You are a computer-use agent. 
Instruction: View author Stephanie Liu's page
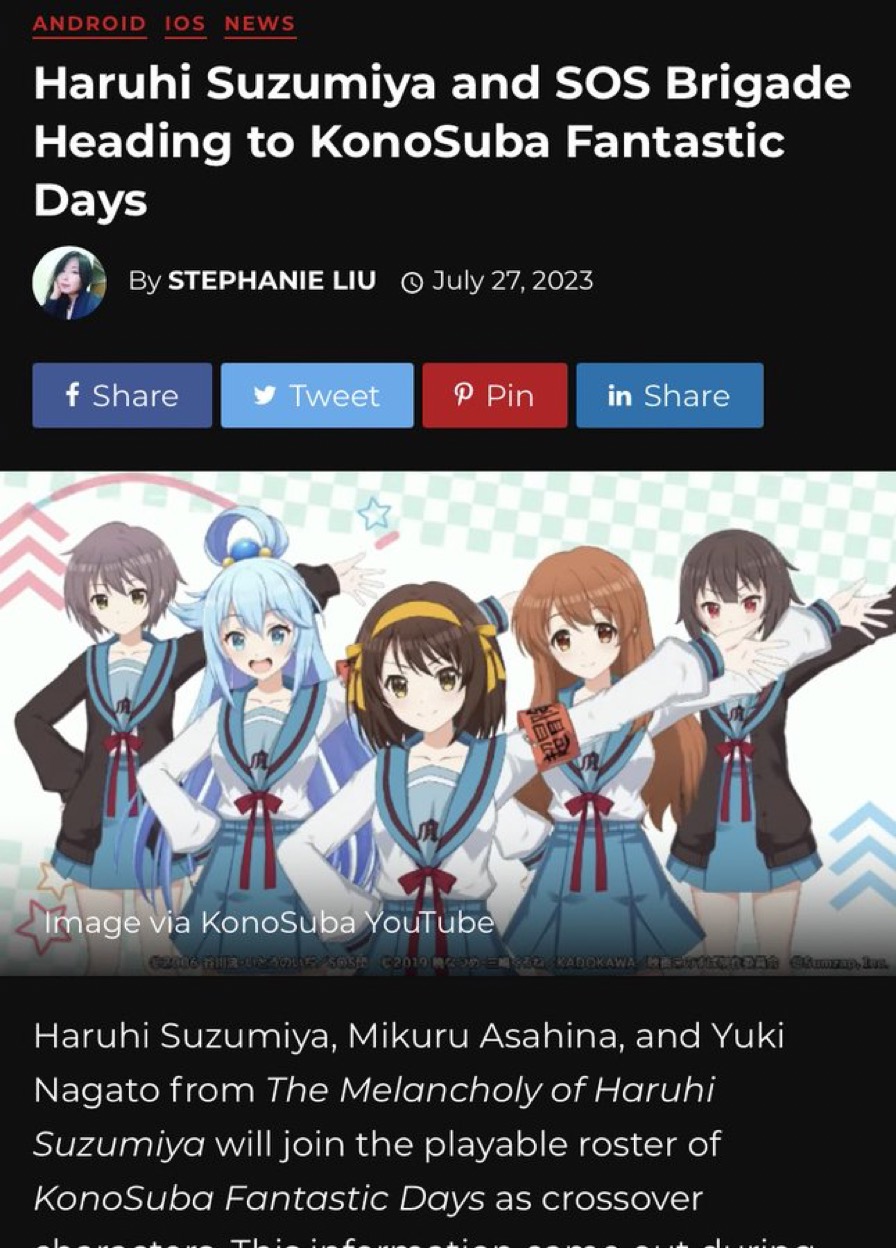(271, 281)
